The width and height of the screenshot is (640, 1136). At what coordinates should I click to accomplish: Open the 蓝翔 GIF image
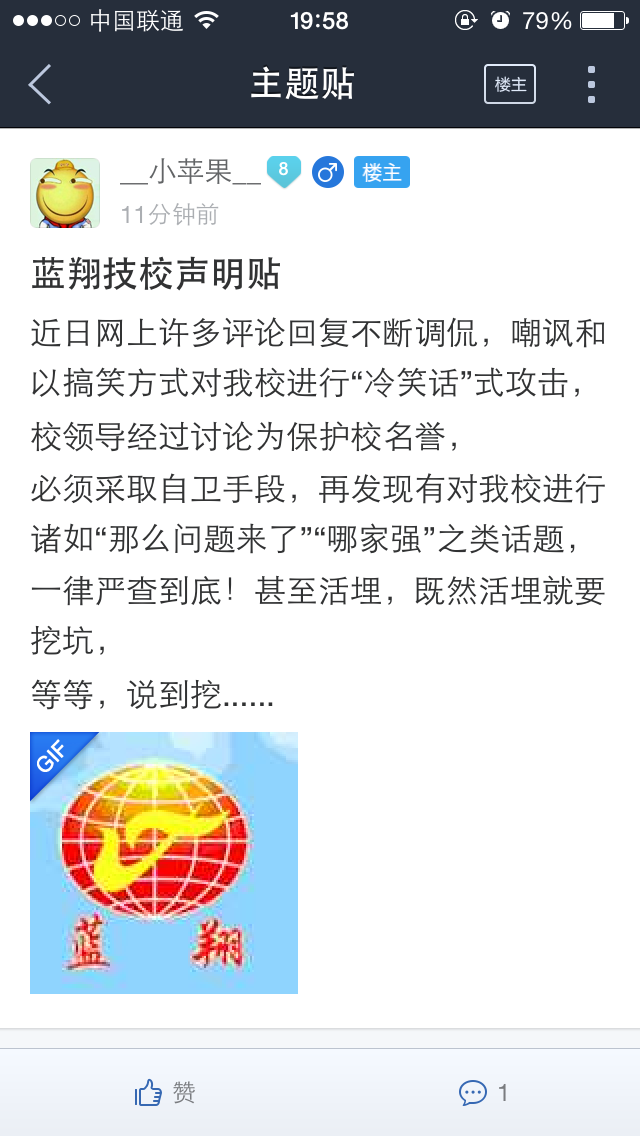click(x=164, y=863)
